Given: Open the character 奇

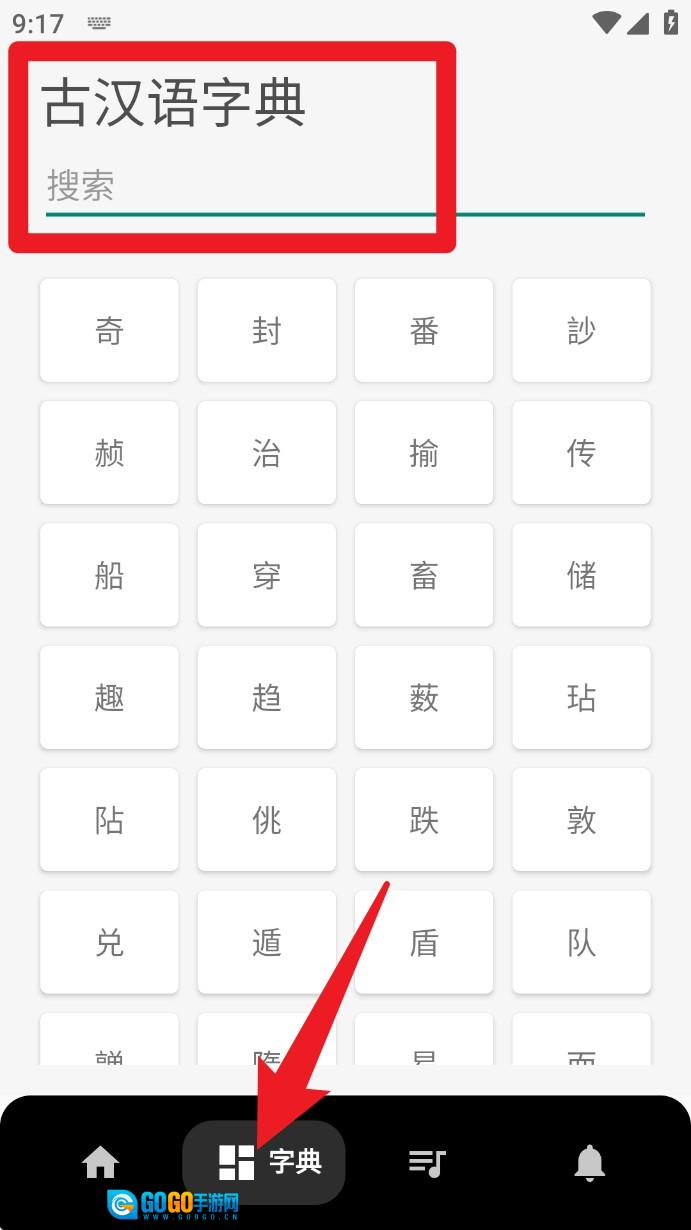Looking at the screenshot, I should [x=109, y=330].
